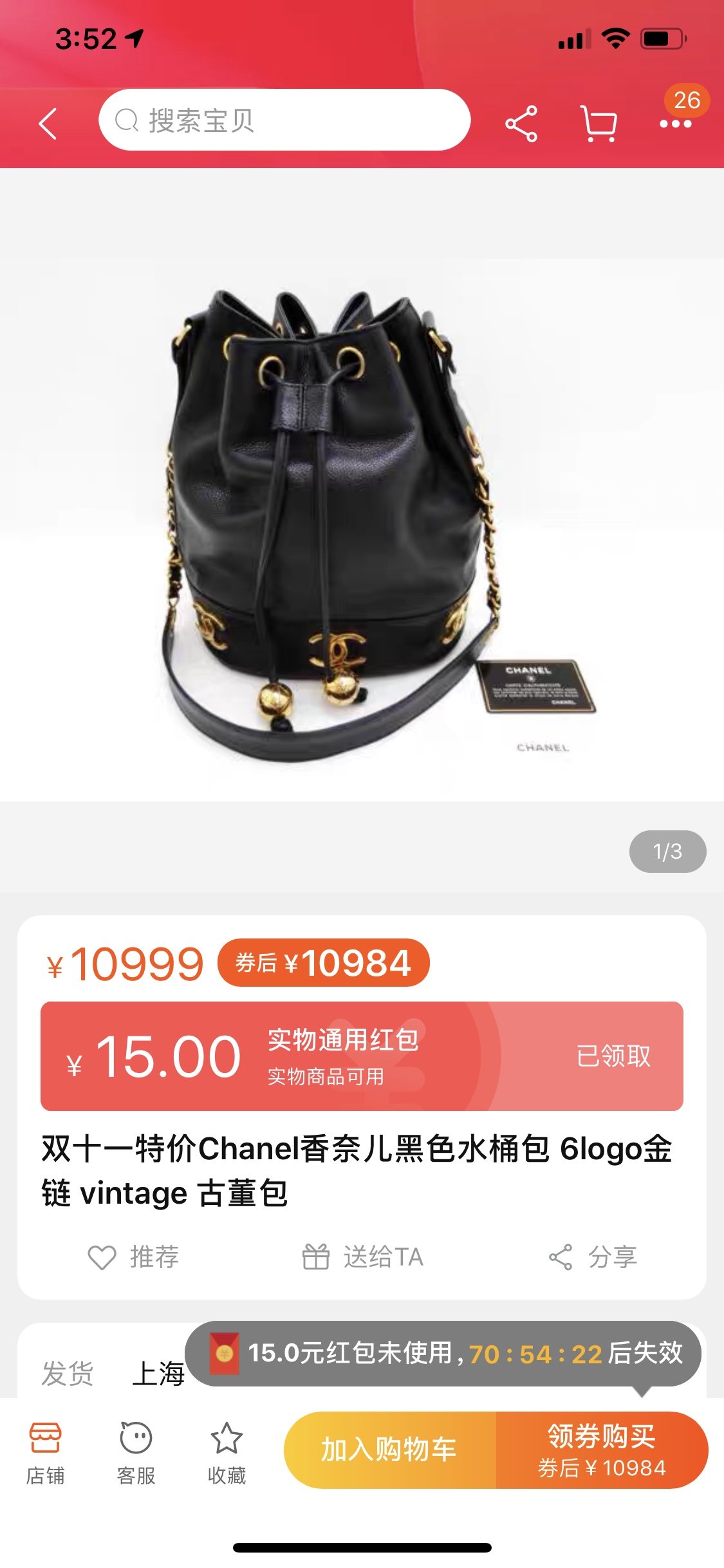This screenshot has height=1568, width=724.
Task: Tap 加入购物车 to add to cart
Action: coord(389,1450)
